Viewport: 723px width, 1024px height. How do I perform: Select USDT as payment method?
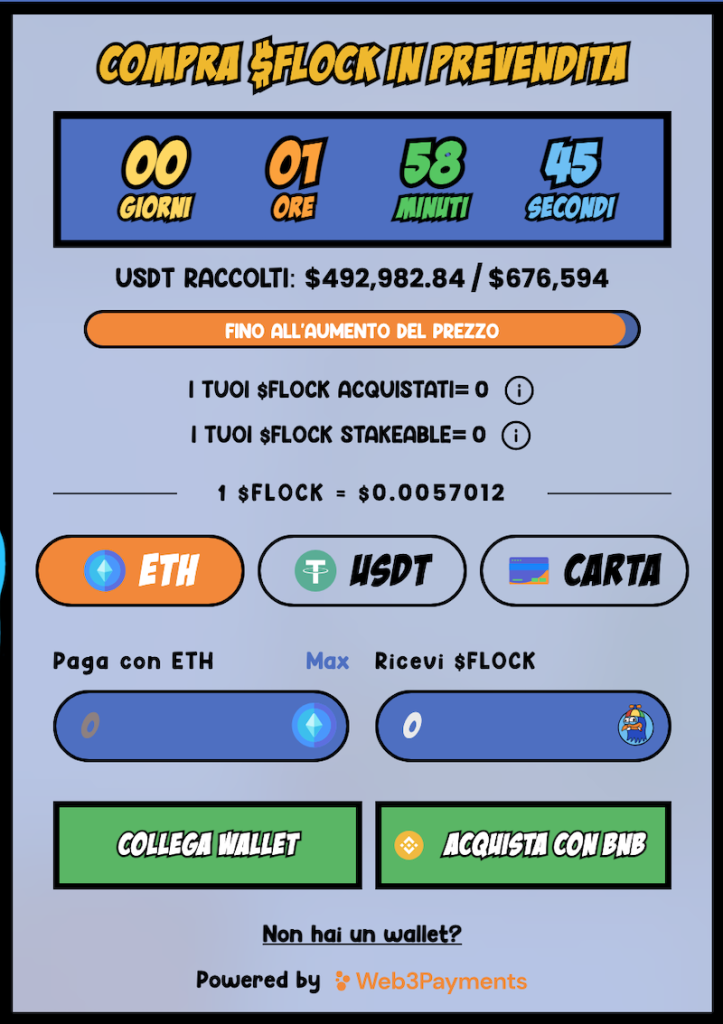click(x=362, y=571)
